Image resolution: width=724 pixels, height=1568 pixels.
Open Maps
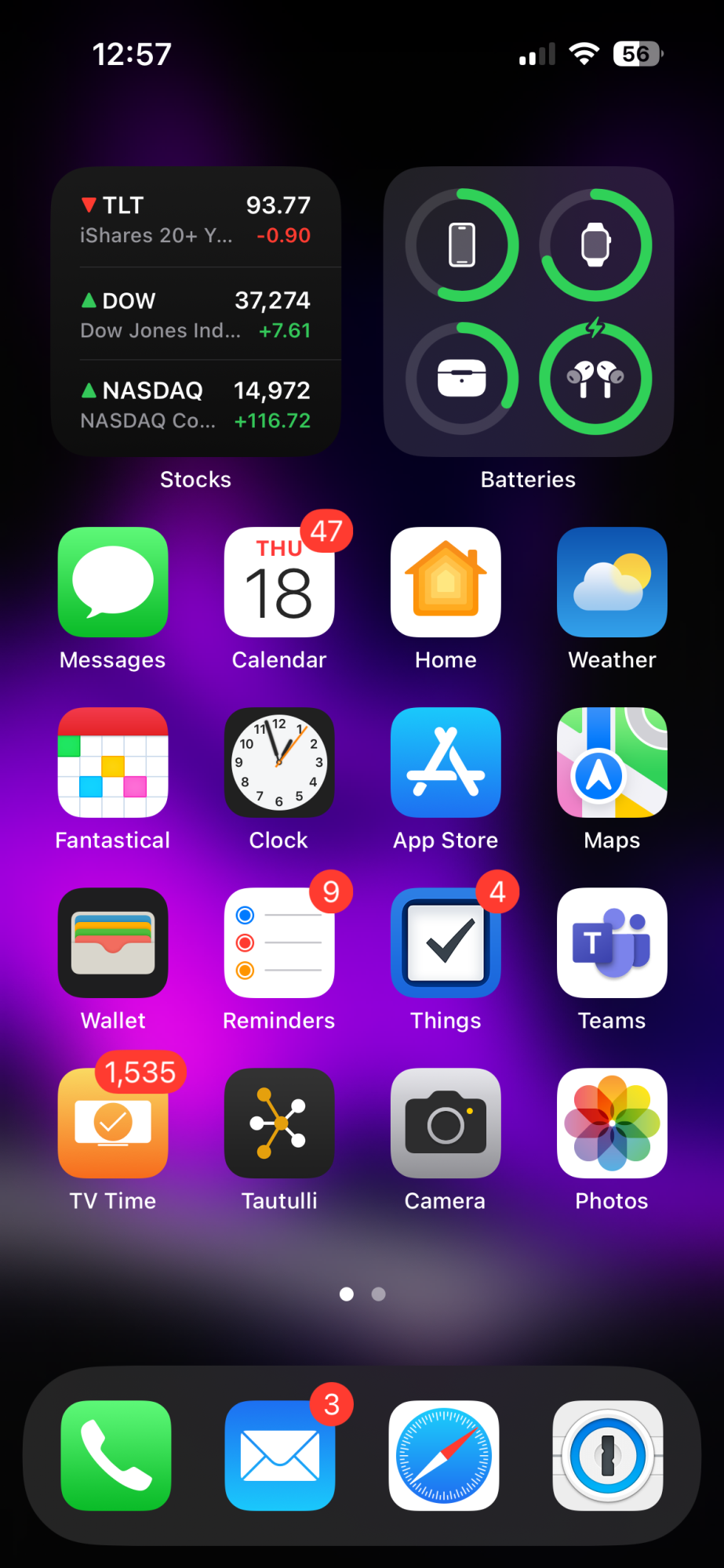[612, 762]
